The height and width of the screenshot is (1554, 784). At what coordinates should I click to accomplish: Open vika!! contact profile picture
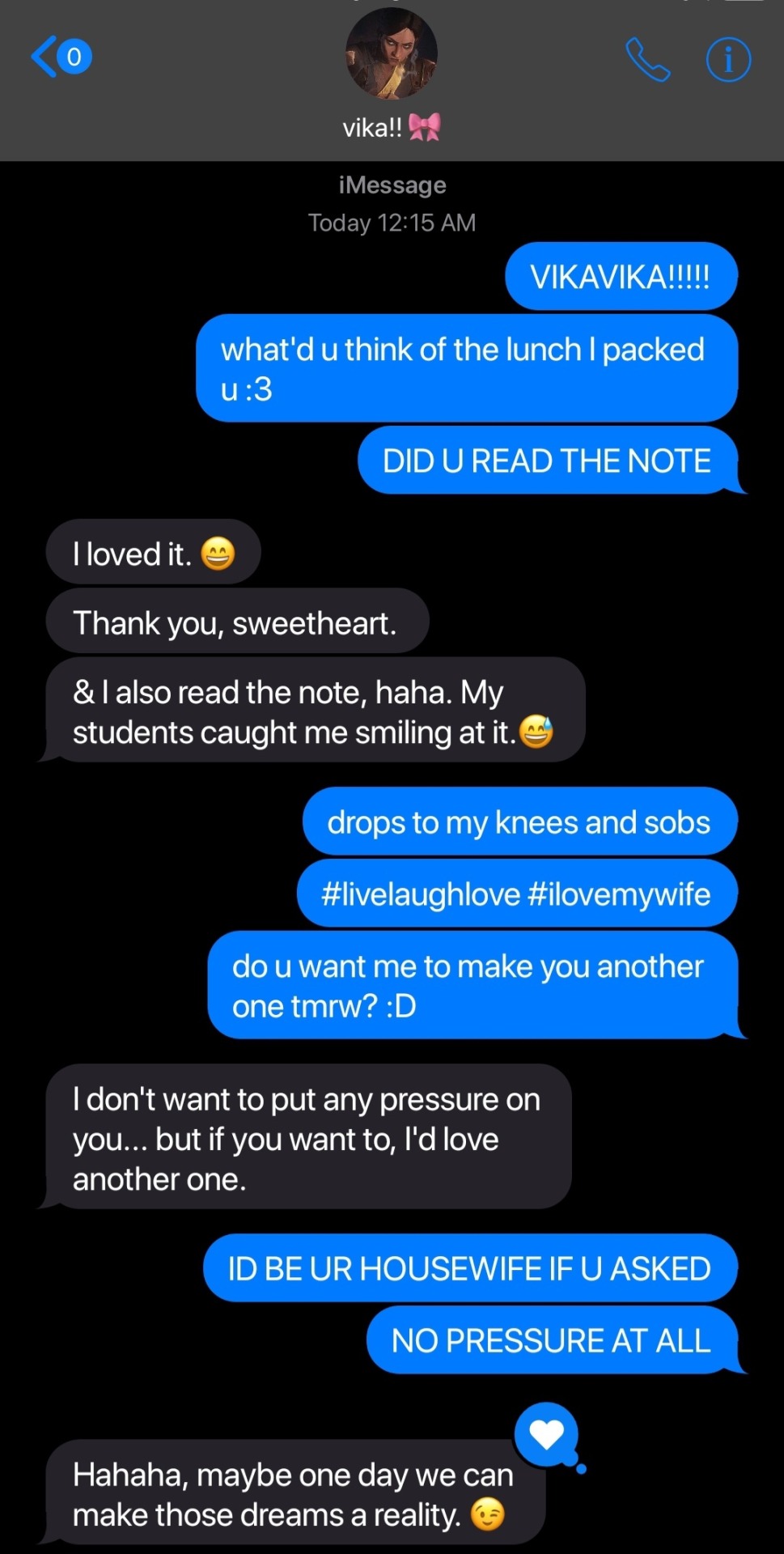tap(392, 53)
